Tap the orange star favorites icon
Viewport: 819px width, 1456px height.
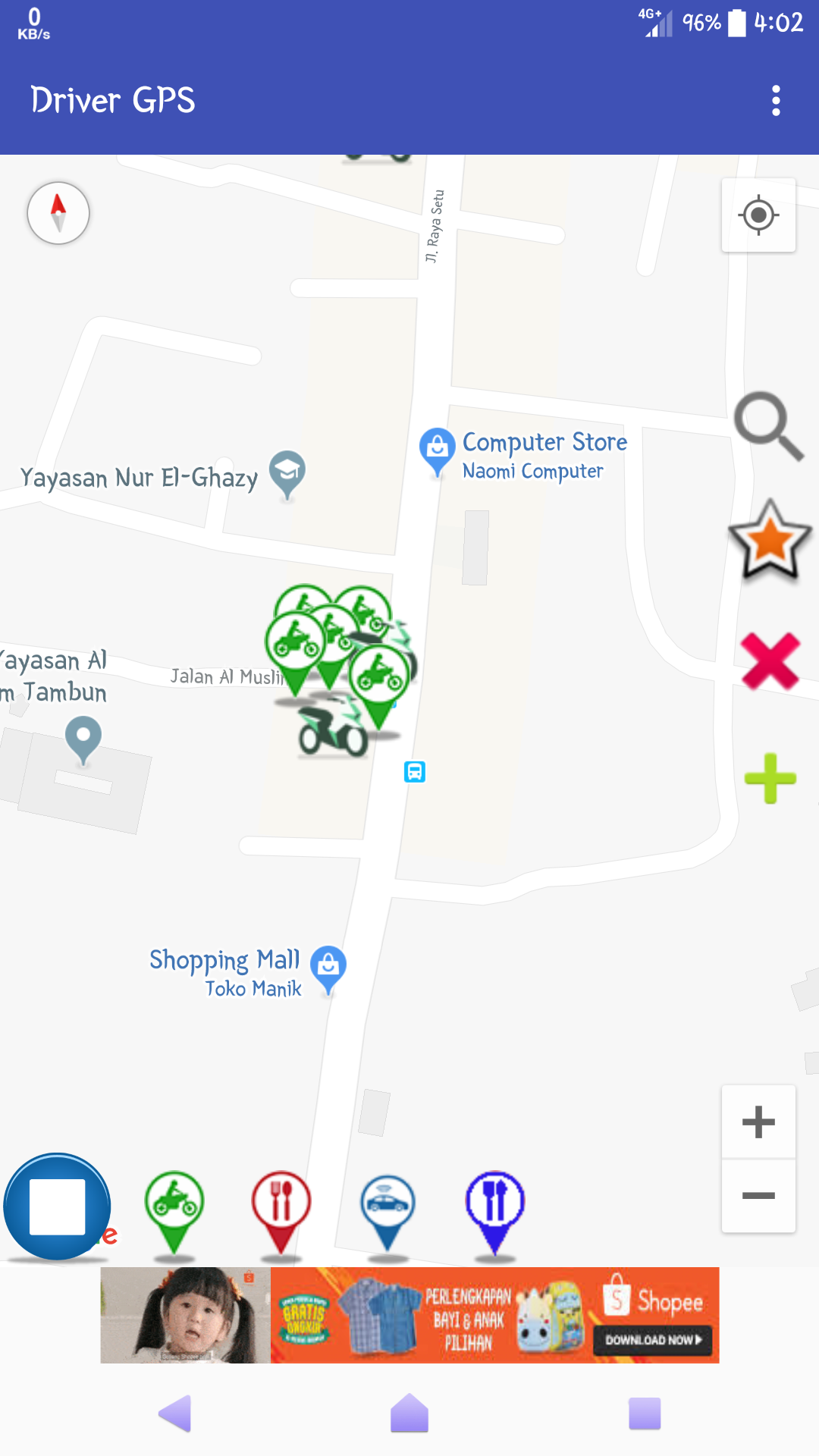point(770,541)
